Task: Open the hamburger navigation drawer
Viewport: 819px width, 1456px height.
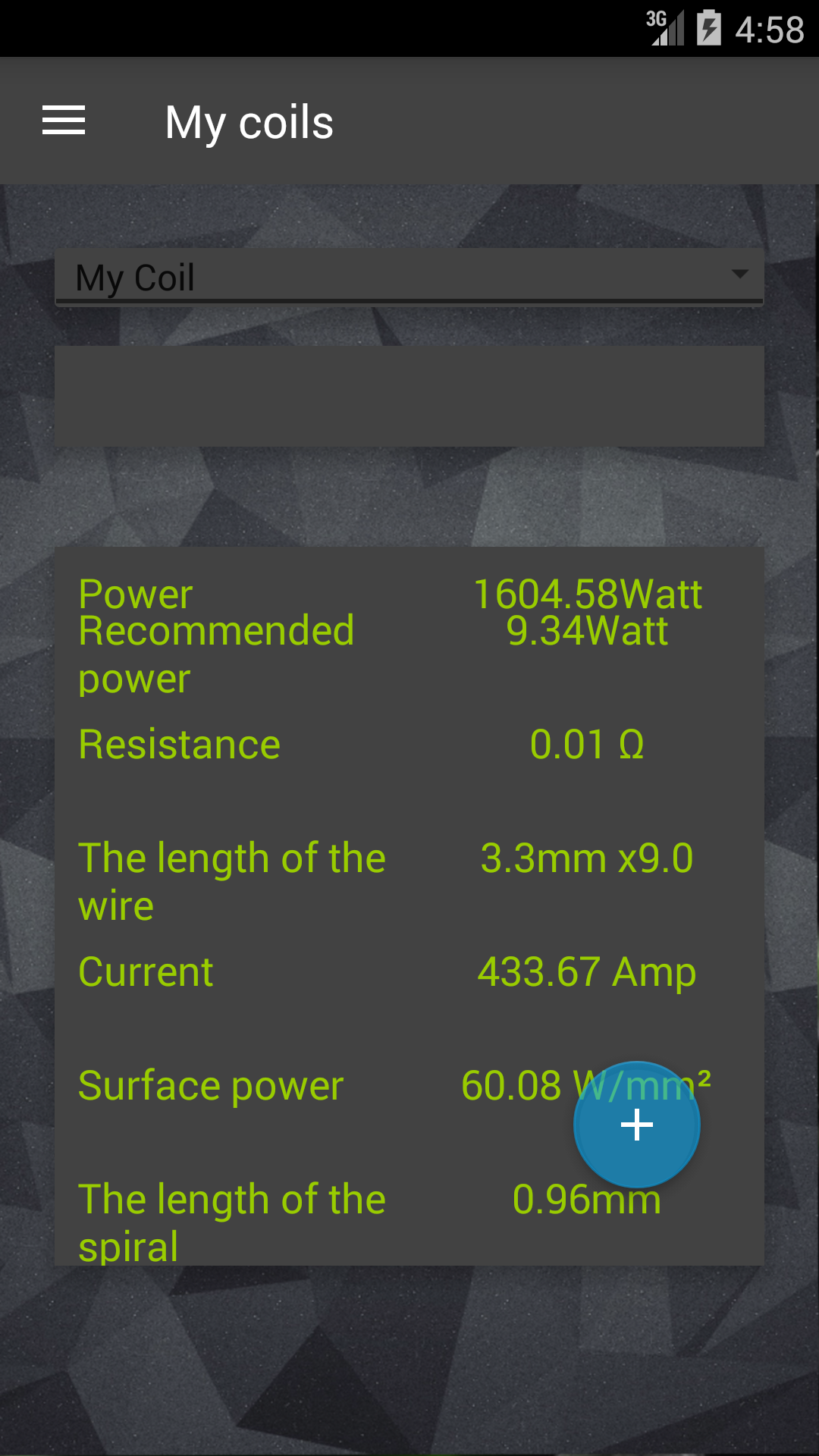Action: (64, 121)
